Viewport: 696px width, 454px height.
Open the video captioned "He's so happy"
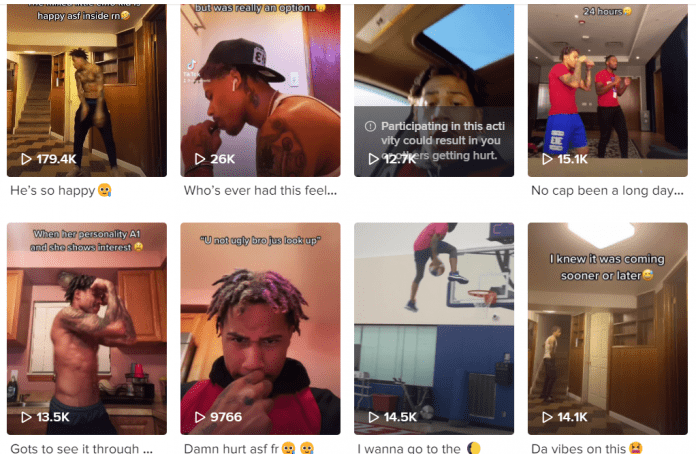(x=87, y=90)
